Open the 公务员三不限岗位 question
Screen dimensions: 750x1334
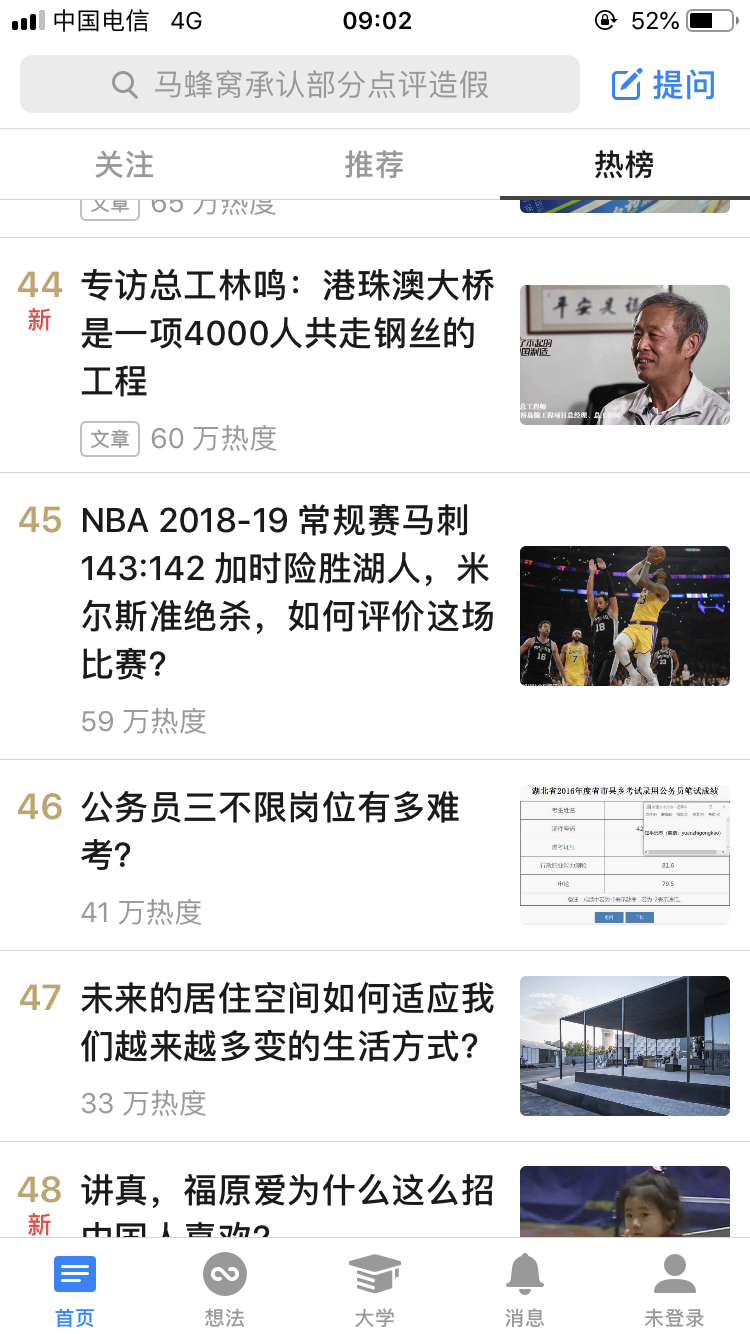270,831
